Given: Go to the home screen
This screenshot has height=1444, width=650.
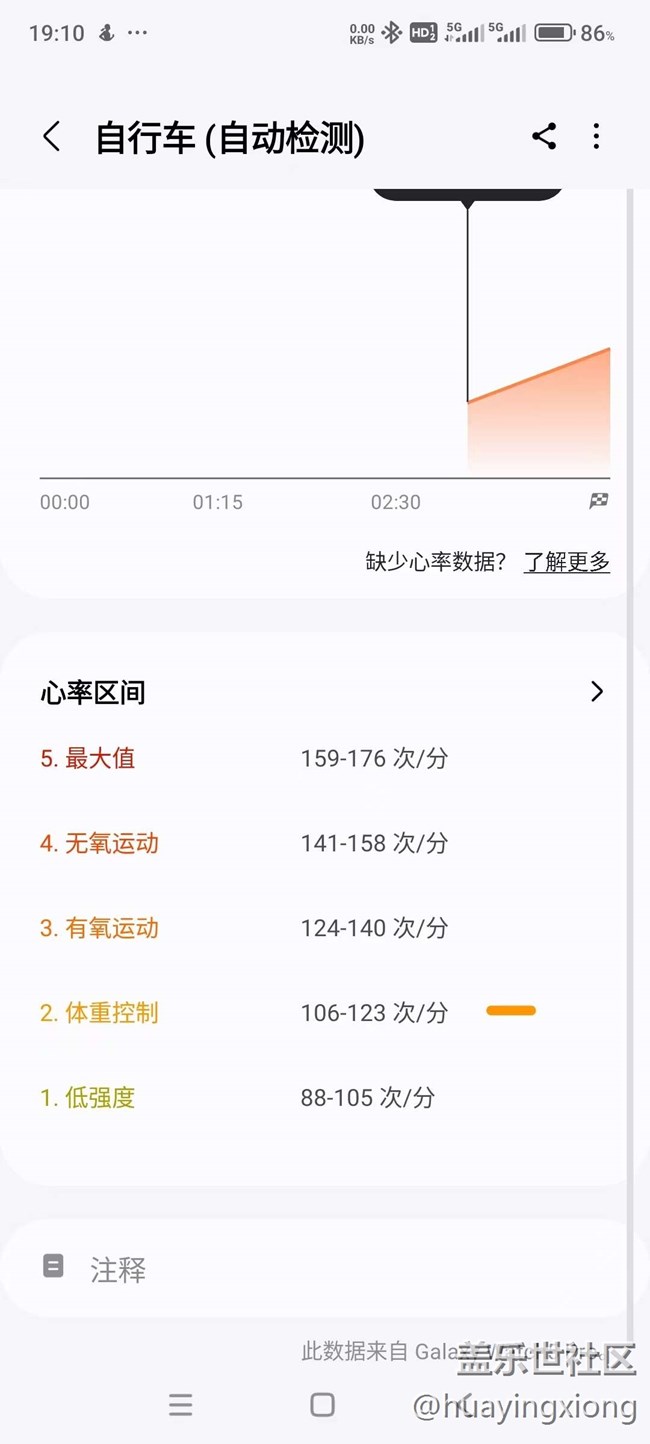Looking at the screenshot, I should point(322,1405).
